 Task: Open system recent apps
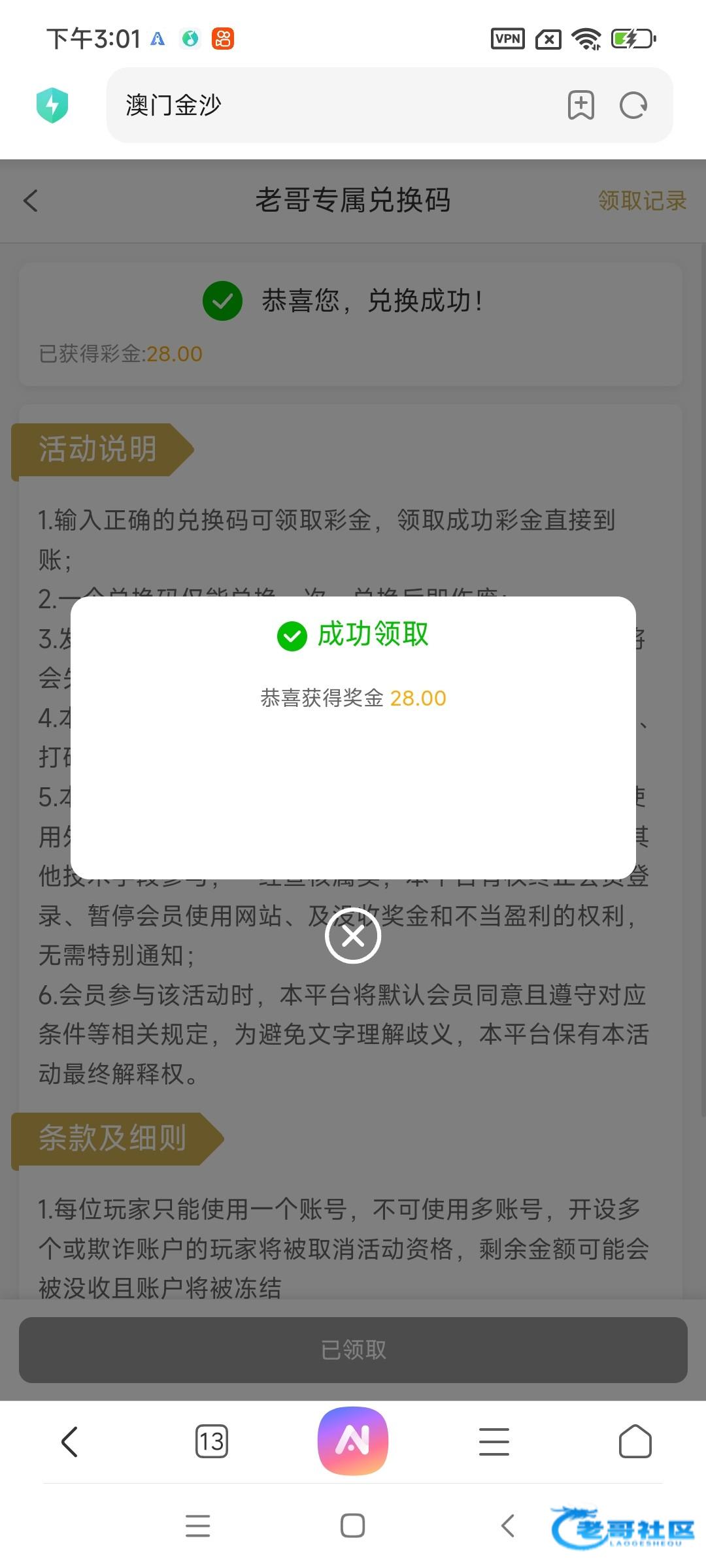(197, 1526)
